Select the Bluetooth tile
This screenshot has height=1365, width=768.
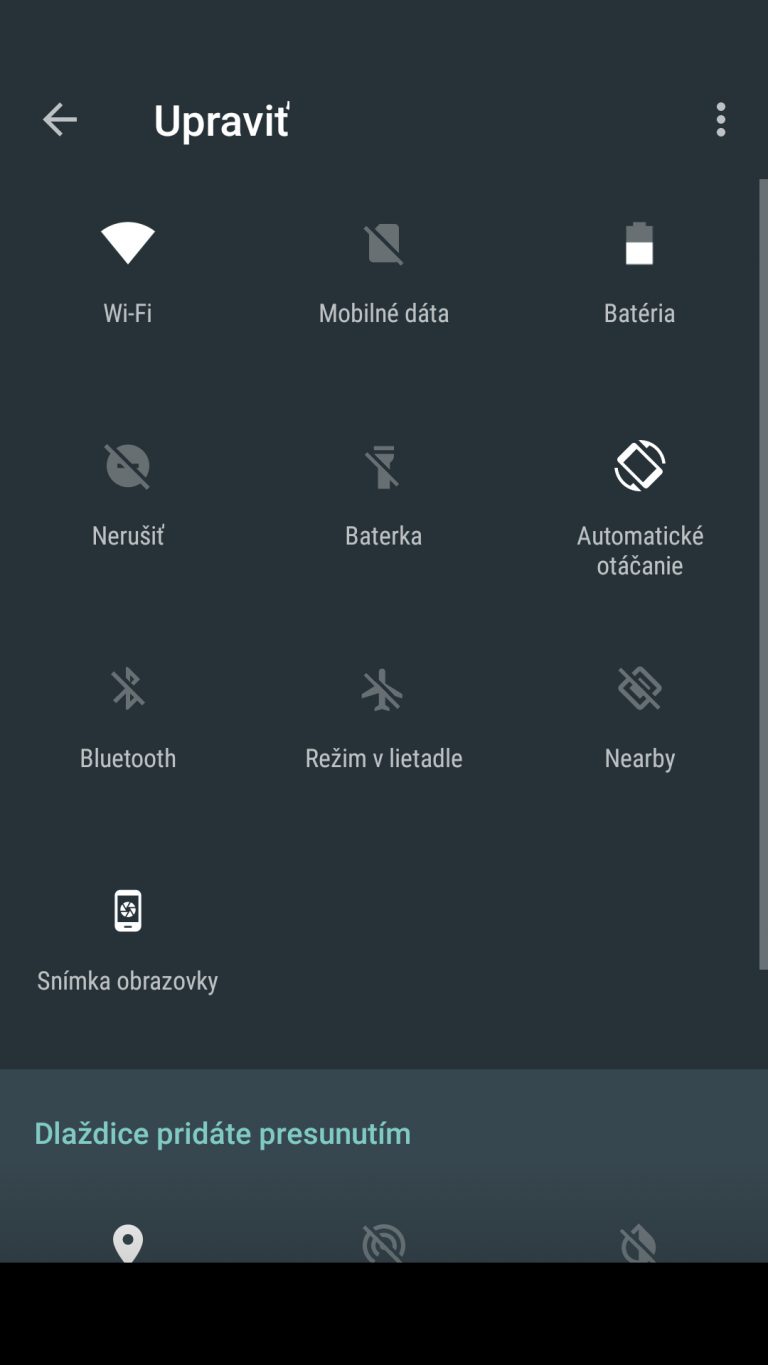coord(128,719)
